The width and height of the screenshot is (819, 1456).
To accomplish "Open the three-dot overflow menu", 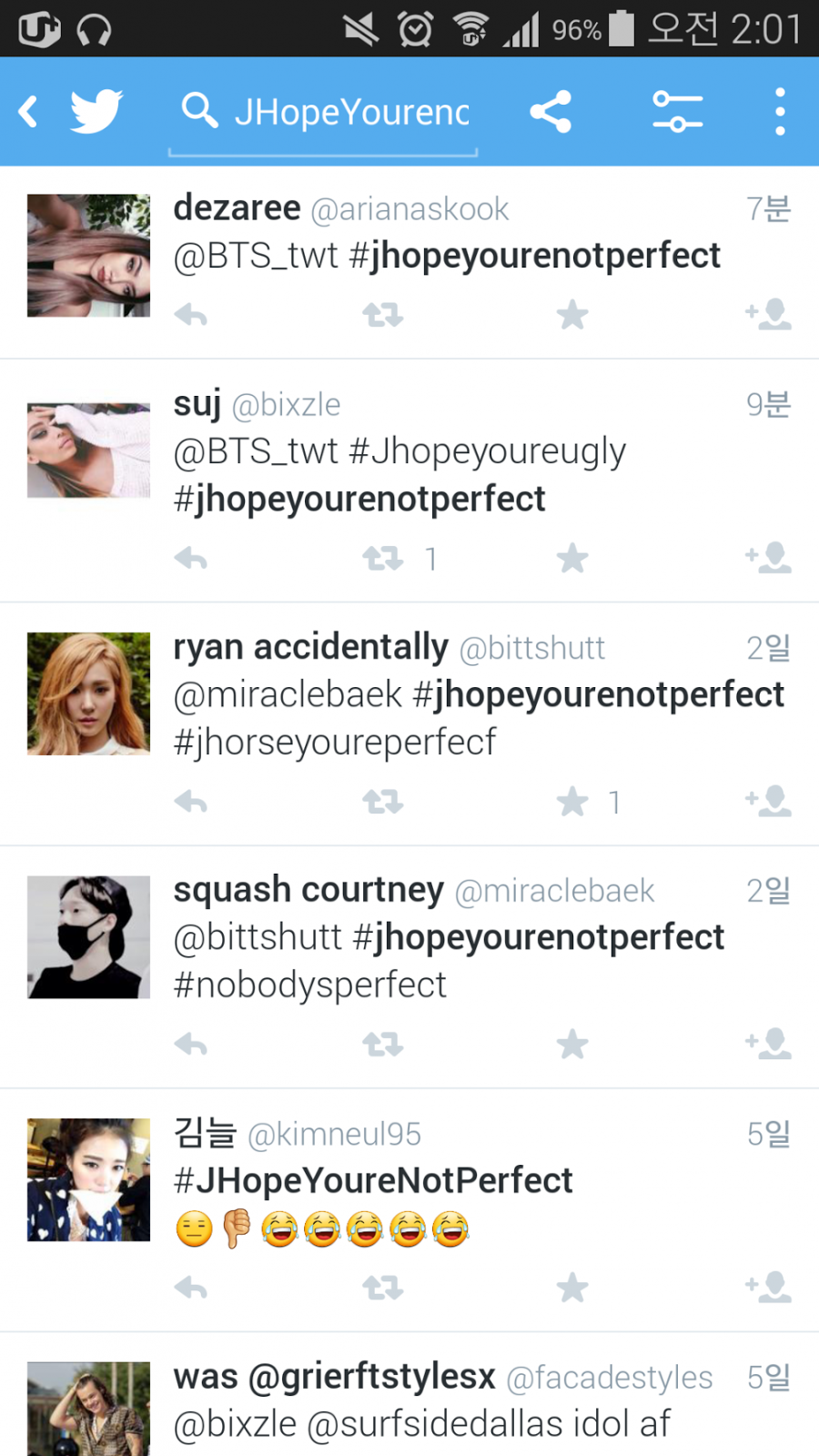I will [x=779, y=112].
